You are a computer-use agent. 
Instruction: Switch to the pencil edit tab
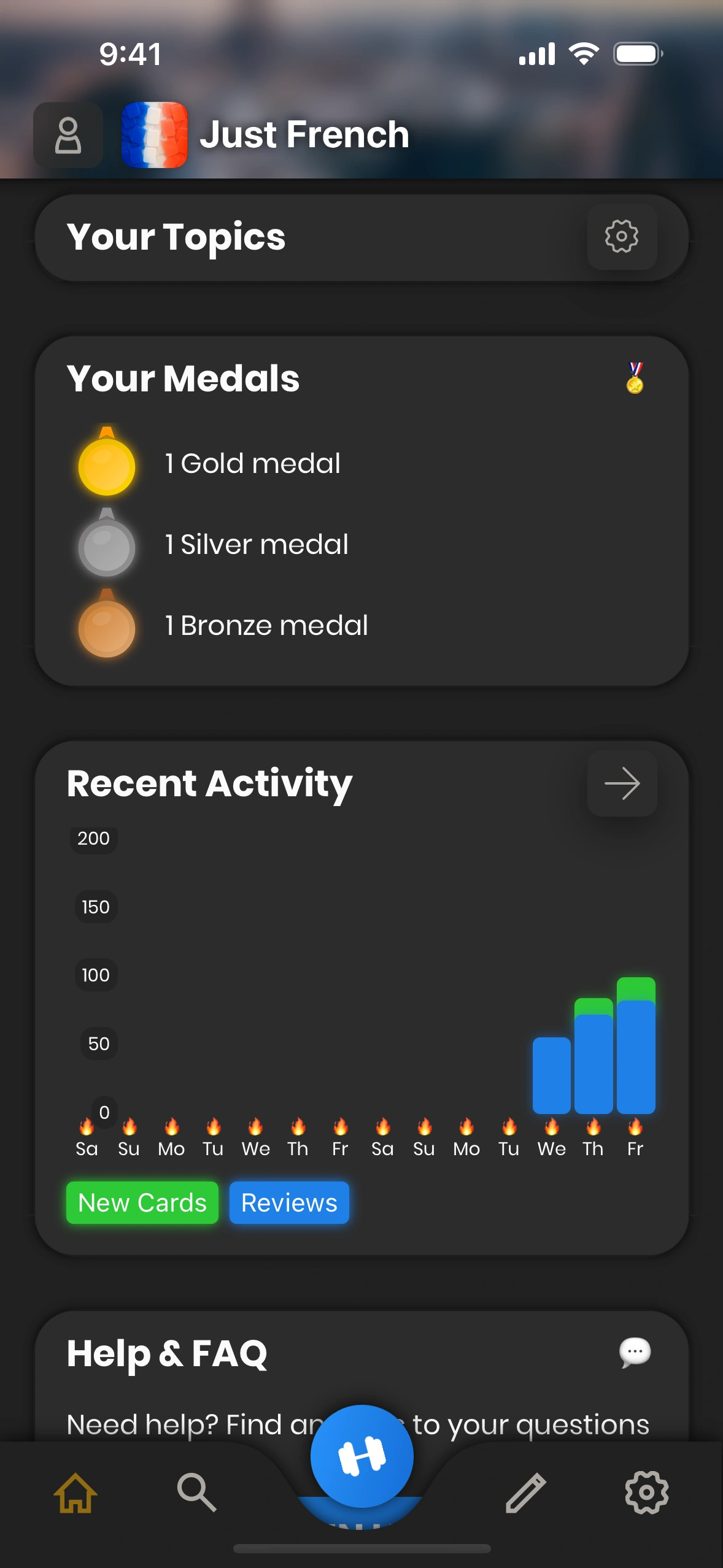[x=526, y=1493]
